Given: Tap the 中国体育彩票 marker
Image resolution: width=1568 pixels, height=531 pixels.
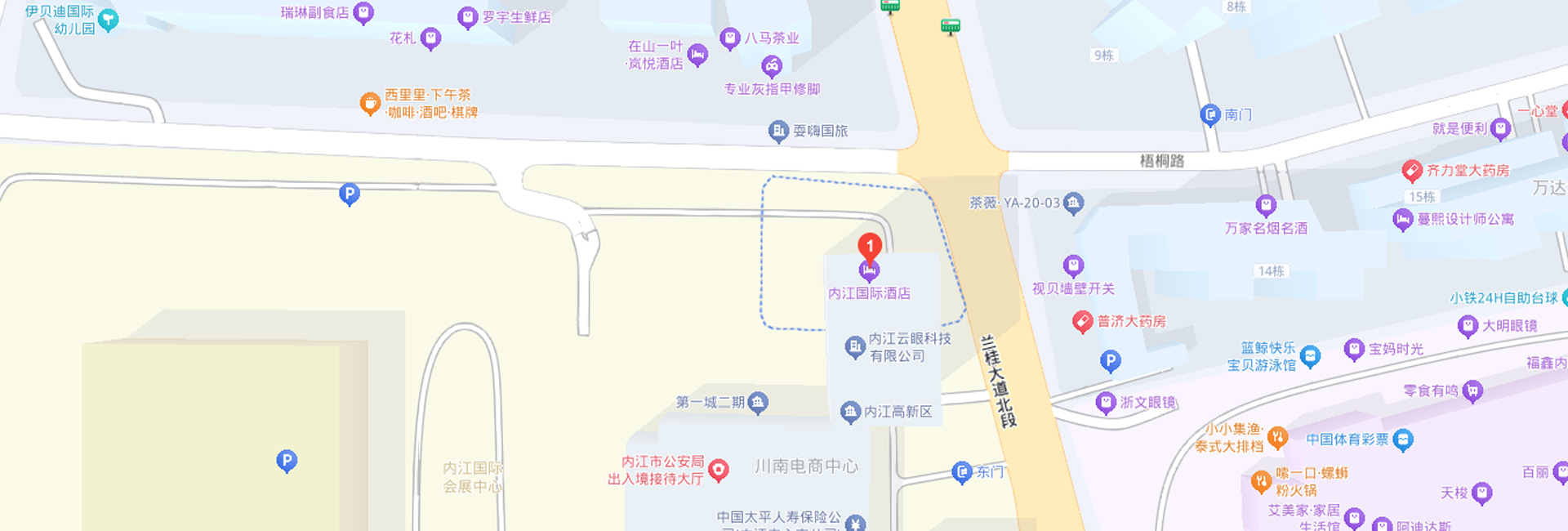Looking at the screenshot, I should point(1403,440).
